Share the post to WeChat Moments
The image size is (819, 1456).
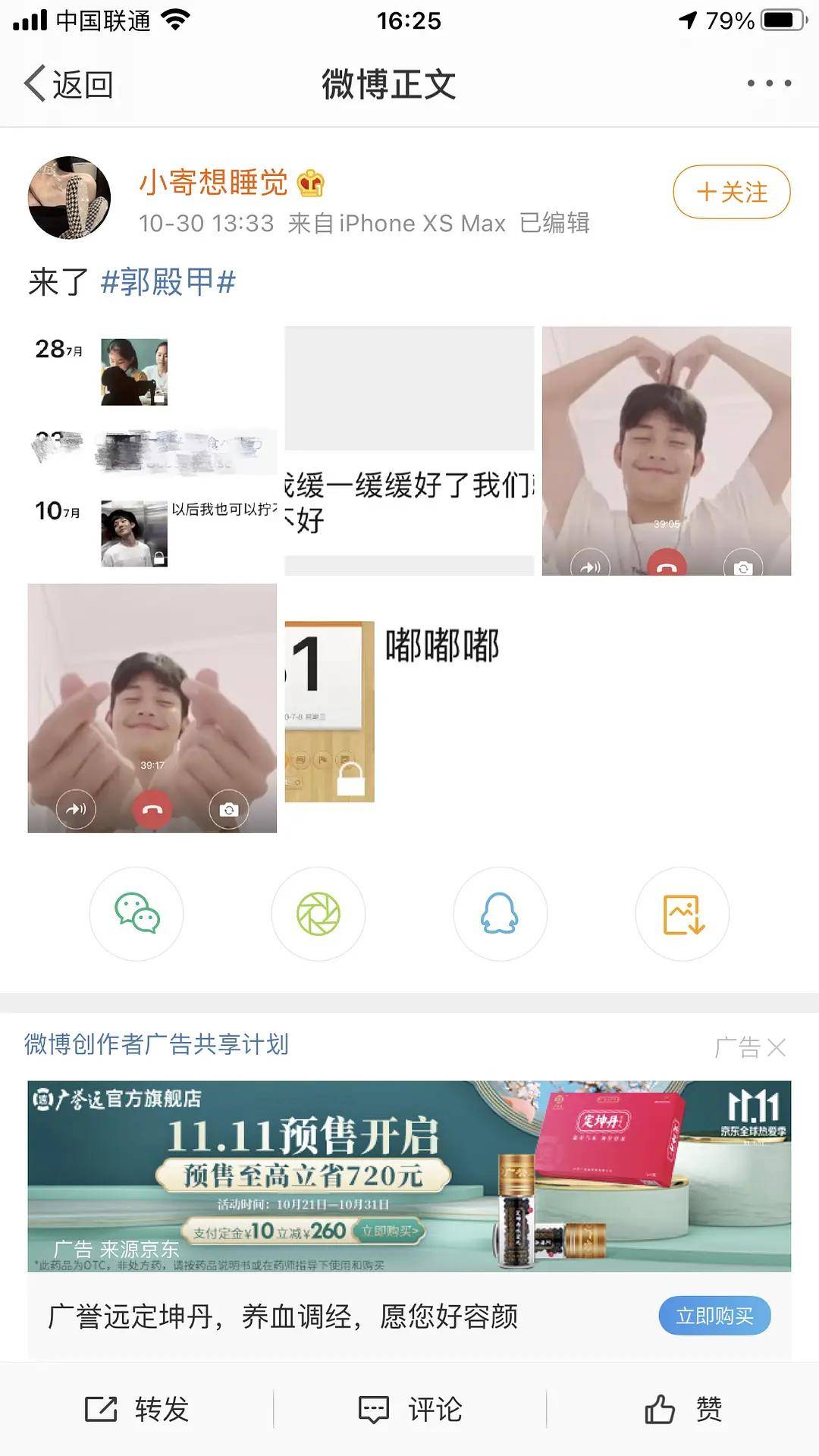318,914
